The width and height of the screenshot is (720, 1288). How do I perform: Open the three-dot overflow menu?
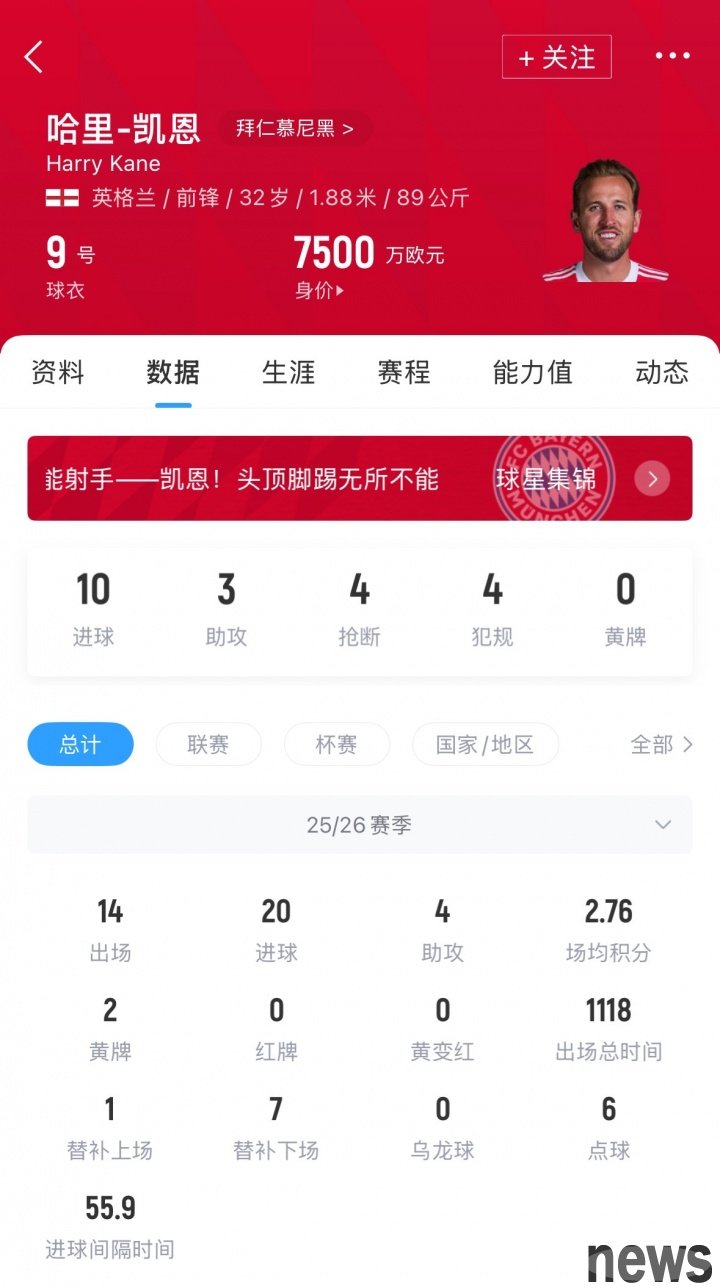672,56
